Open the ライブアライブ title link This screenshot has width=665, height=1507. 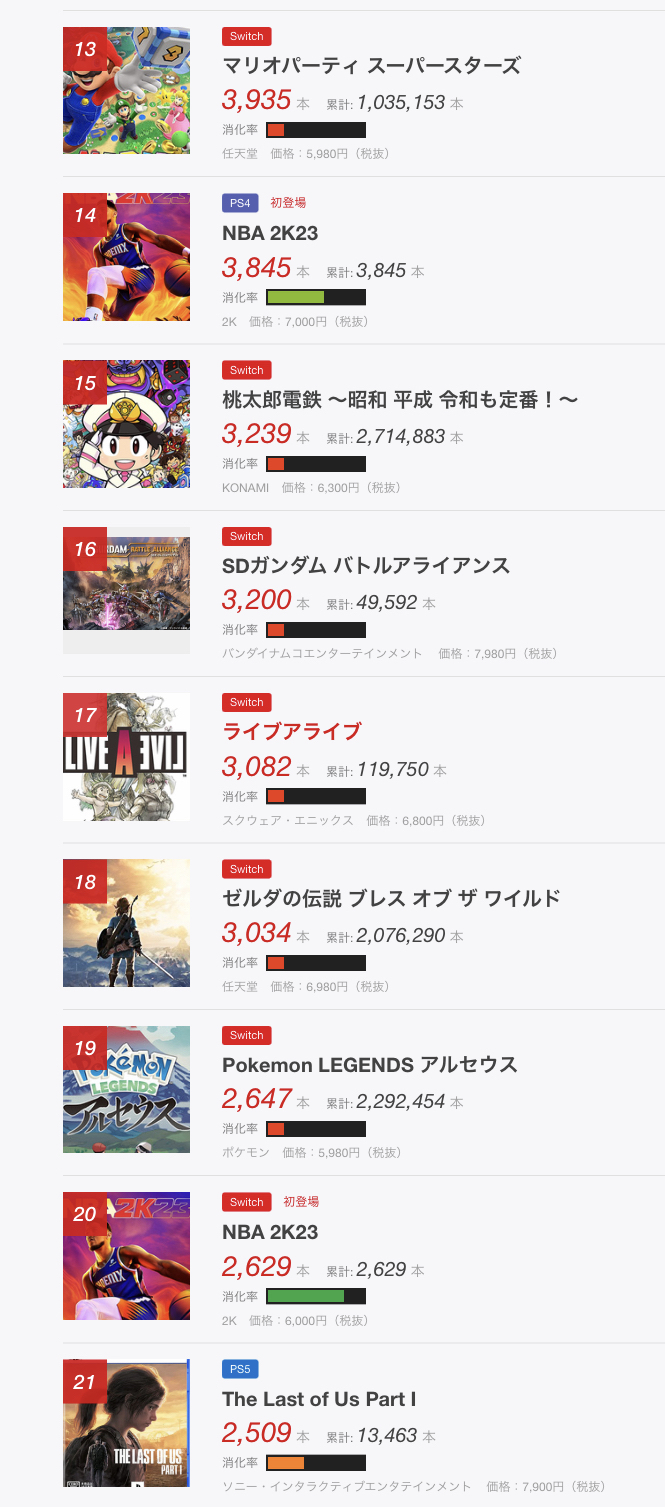291,731
